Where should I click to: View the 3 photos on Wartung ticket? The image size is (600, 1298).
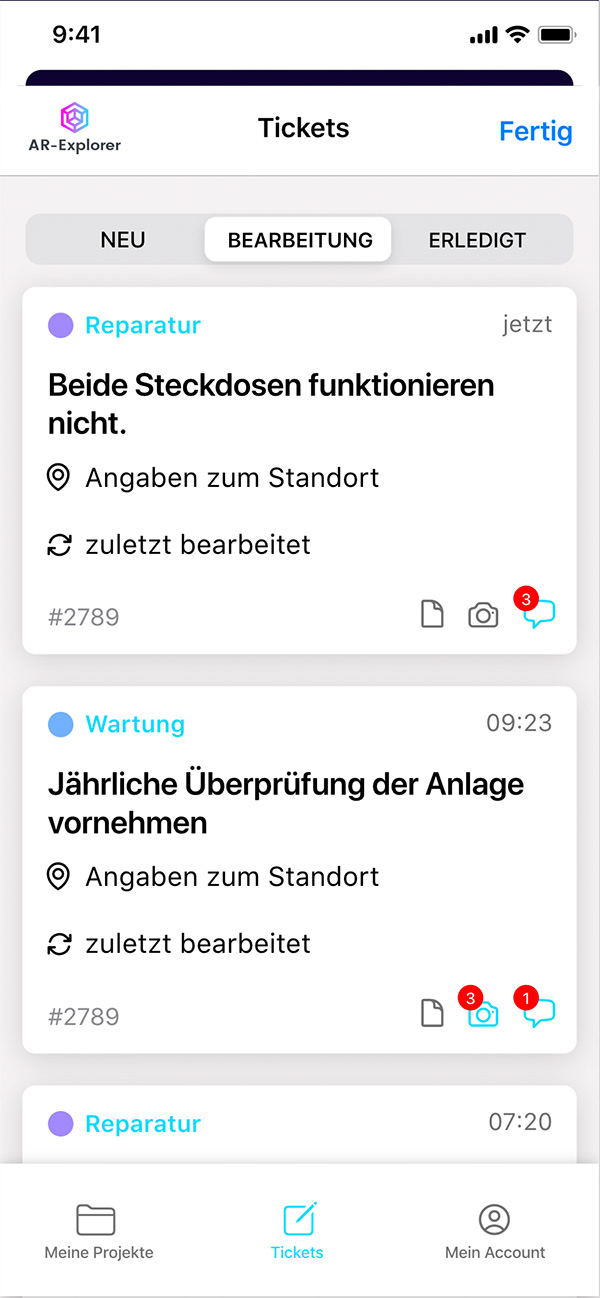[483, 1014]
